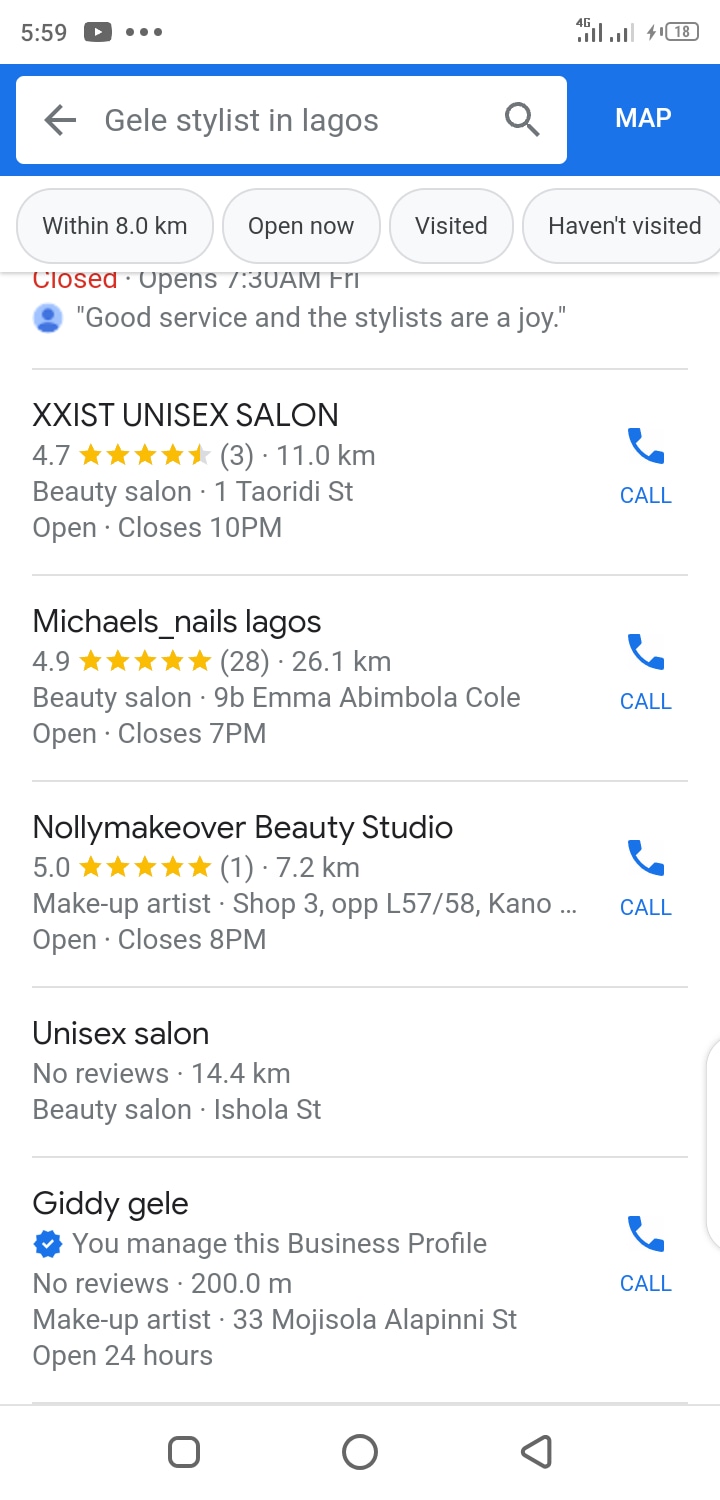
Task: Call Nollymakeover Beauty Studio
Action: 646,878
